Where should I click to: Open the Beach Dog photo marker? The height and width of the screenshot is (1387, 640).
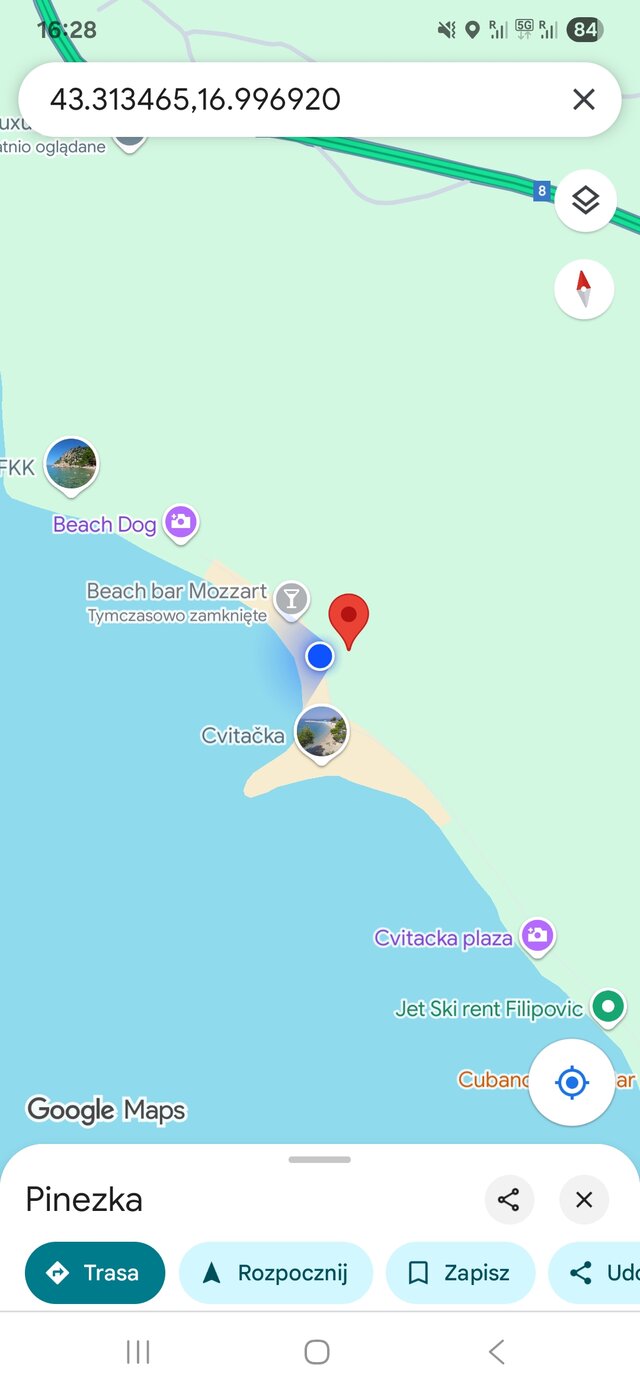pos(181,522)
